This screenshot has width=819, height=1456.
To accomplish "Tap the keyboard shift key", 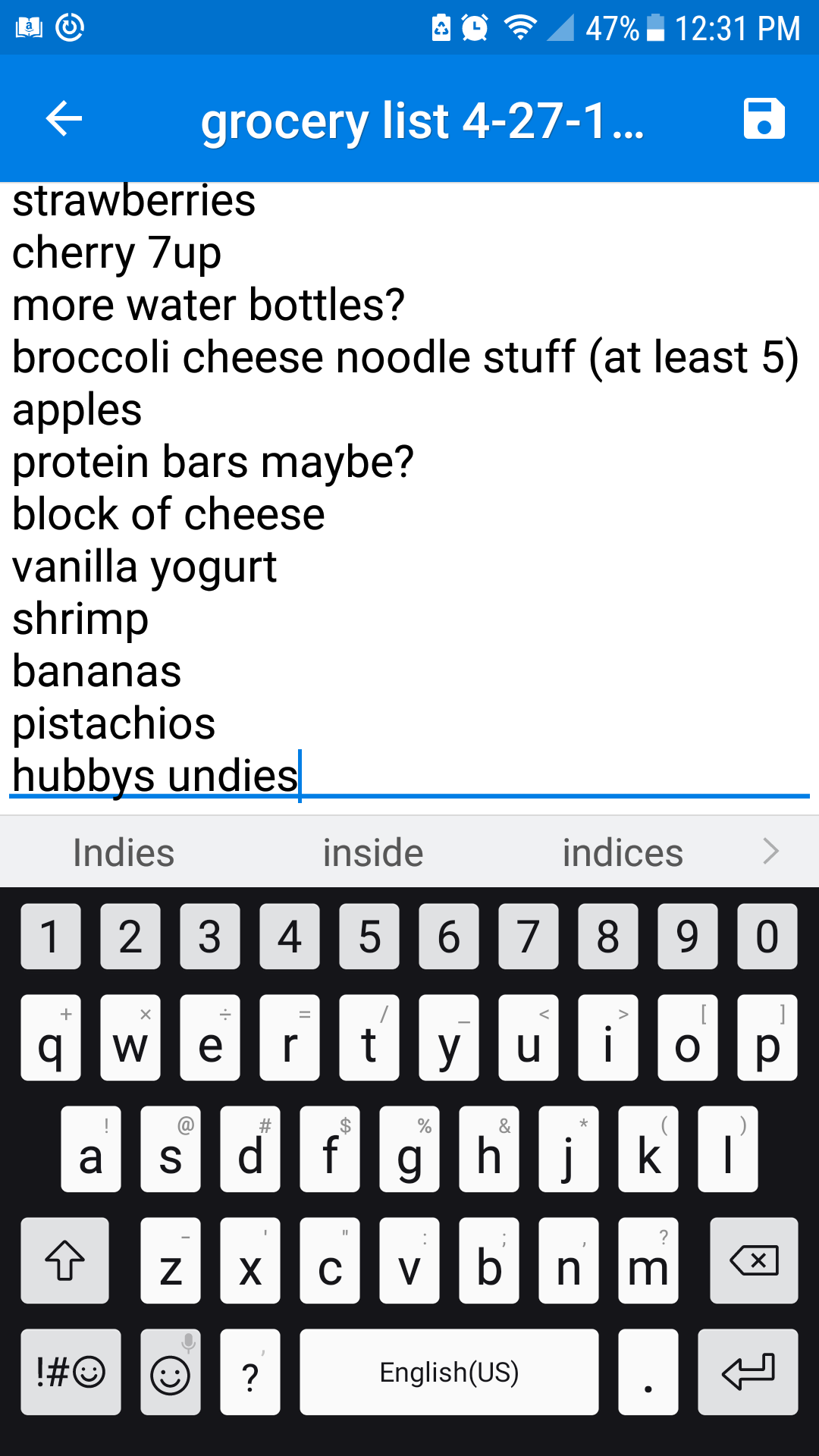I will [x=64, y=1261].
